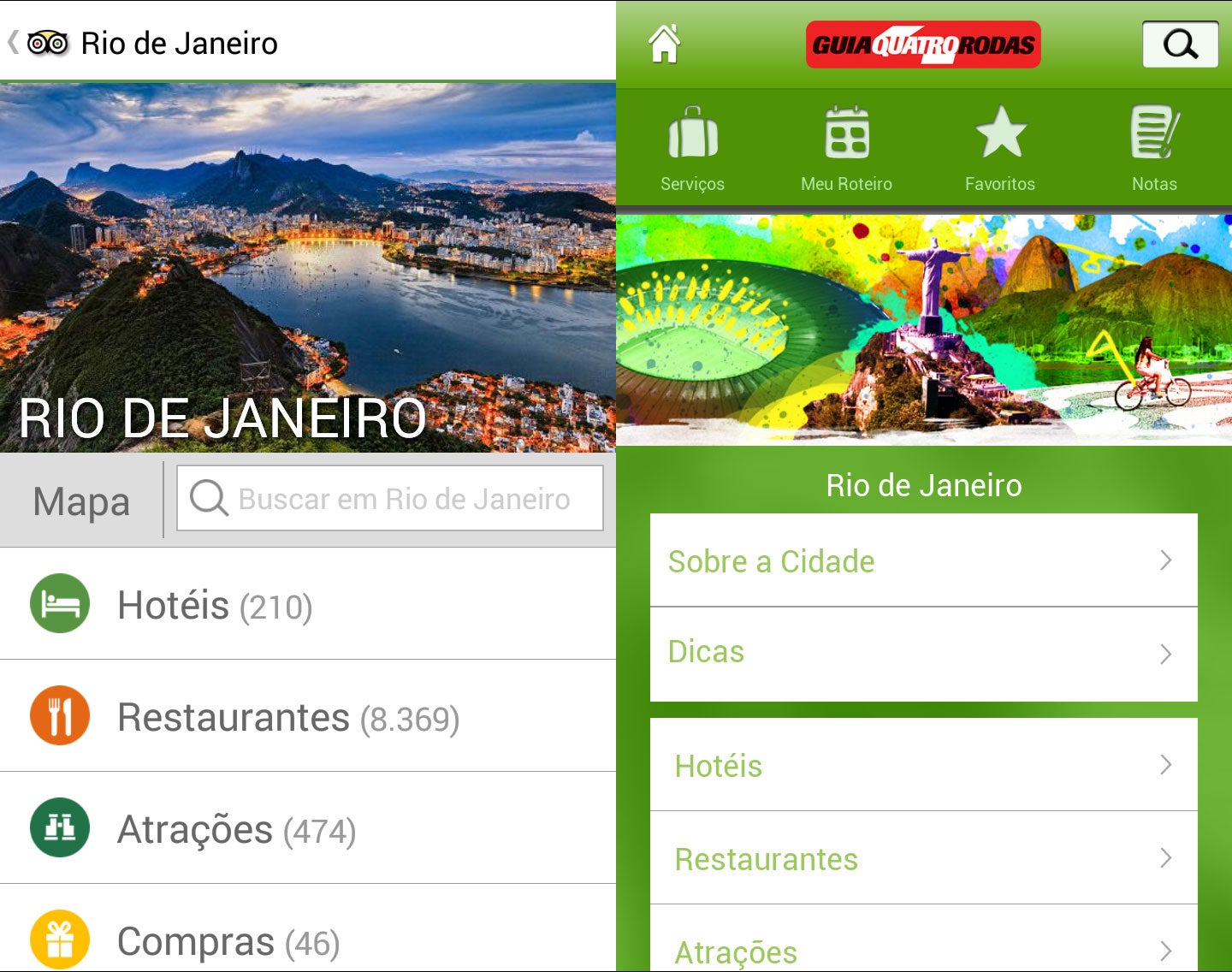Open the Dicas row
The height and width of the screenshot is (972, 1232).
tap(923, 653)
